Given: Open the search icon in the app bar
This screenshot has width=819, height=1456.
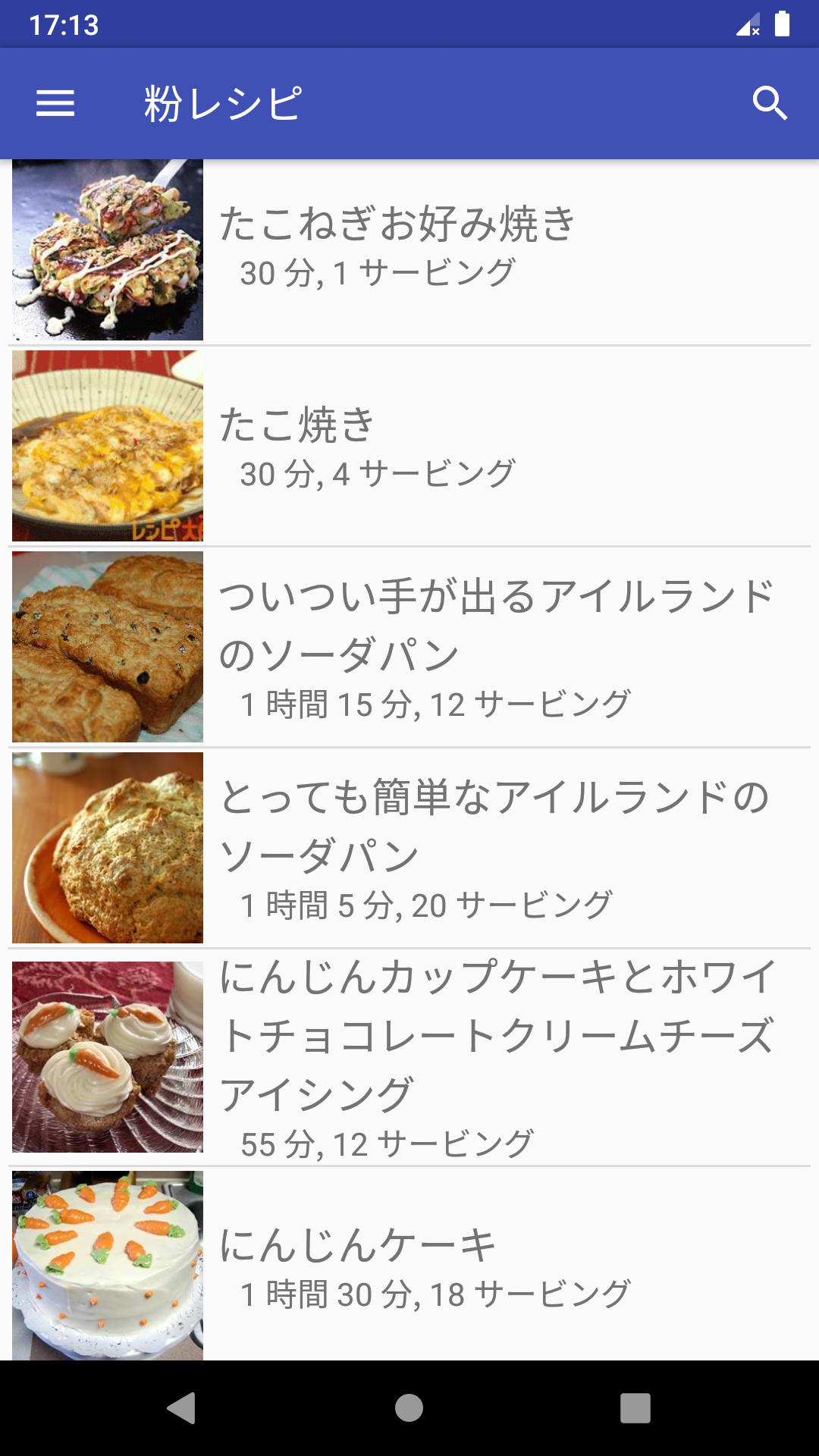Looking at the screenshot, I should click(770, 103).
